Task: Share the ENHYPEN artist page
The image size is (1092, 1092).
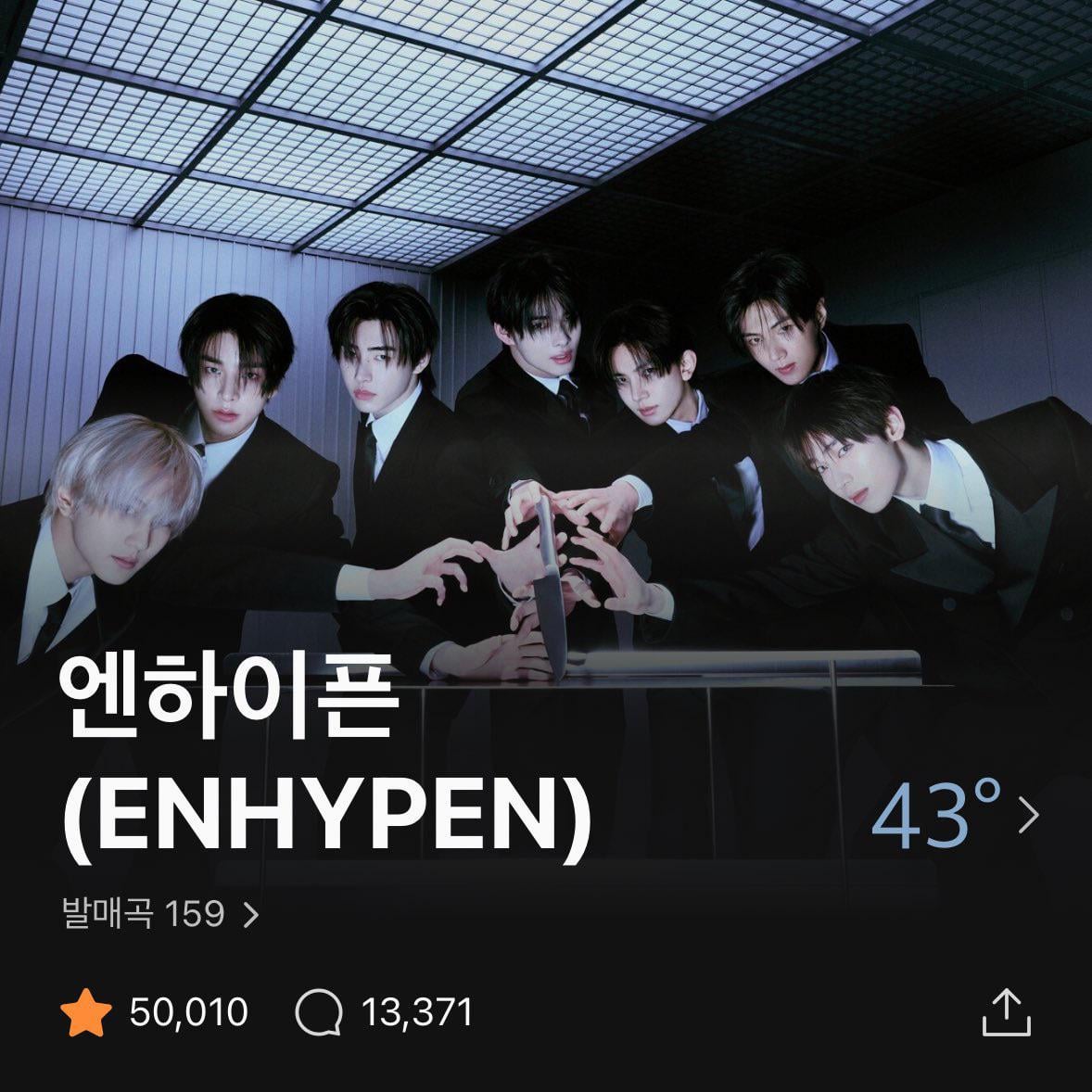Action: pos(1006,1012)
